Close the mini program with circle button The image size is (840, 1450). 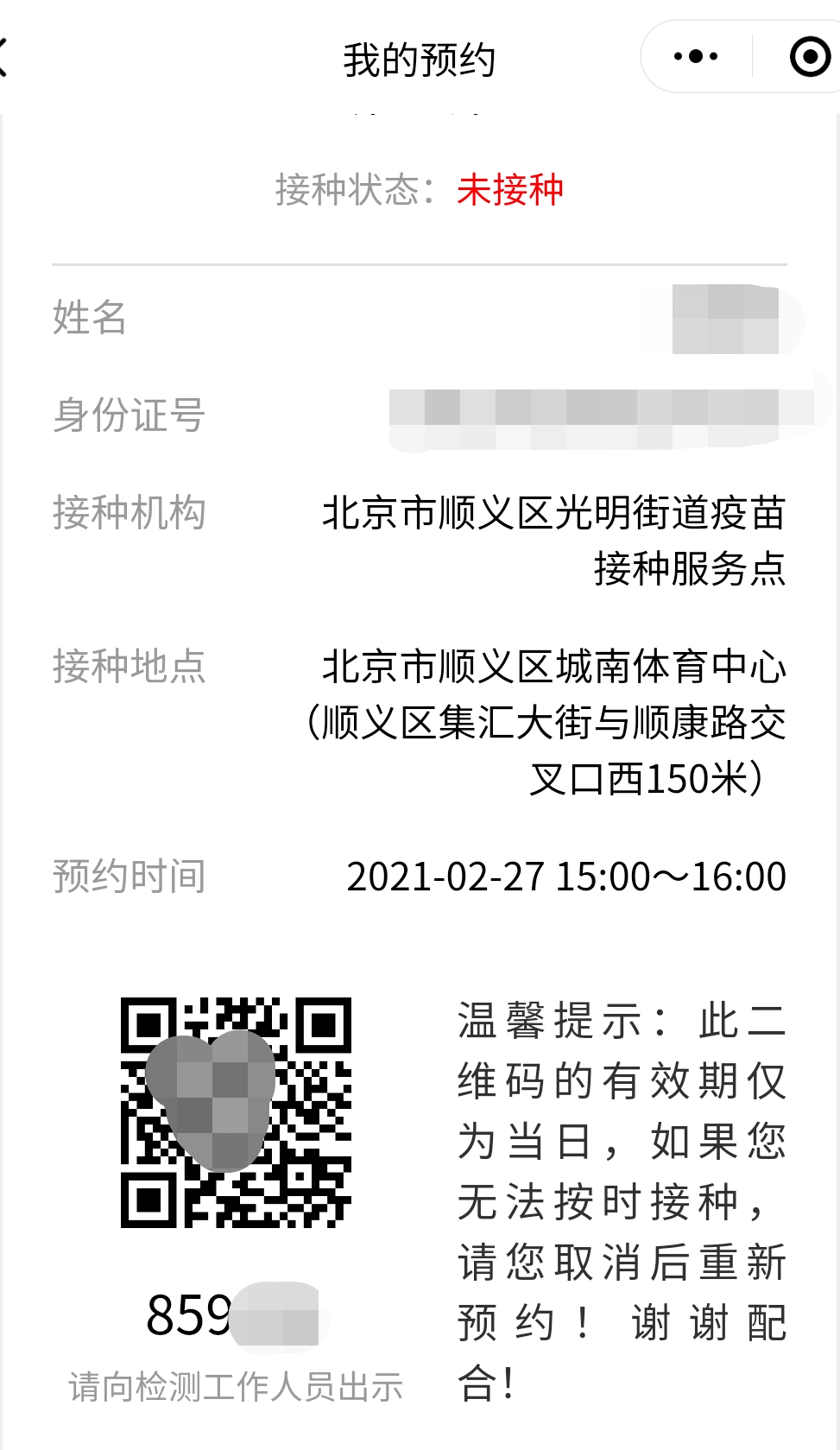click(x=810, y=57)
